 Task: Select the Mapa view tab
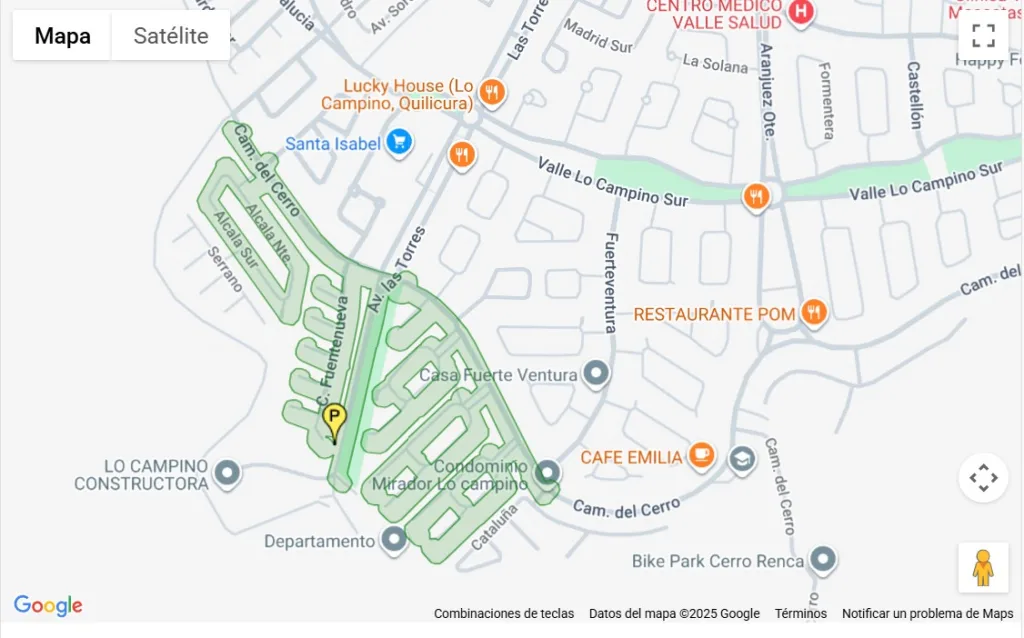pos(62,36)
